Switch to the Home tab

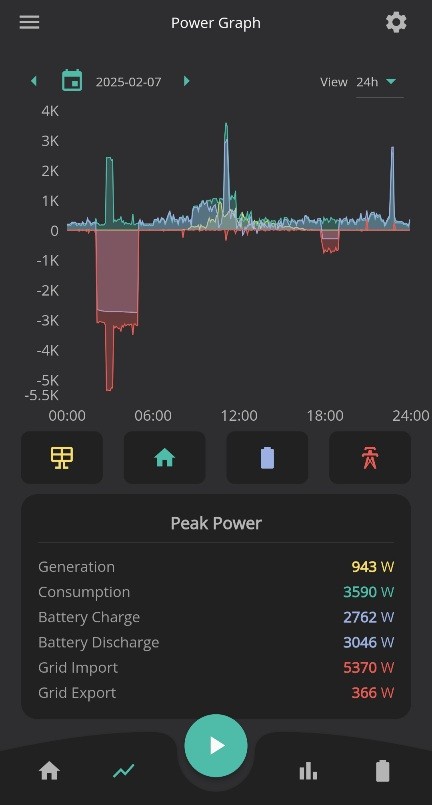tap(49, 771)
